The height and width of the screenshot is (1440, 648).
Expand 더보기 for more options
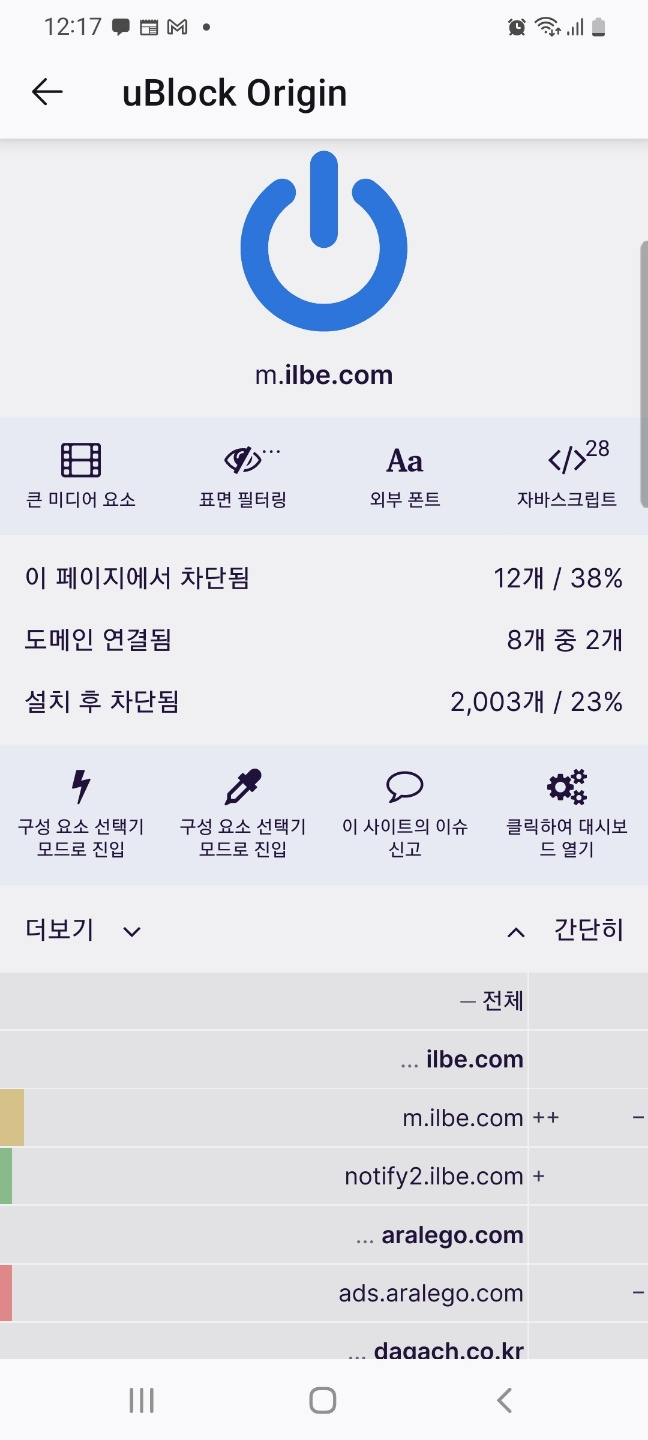83,930
